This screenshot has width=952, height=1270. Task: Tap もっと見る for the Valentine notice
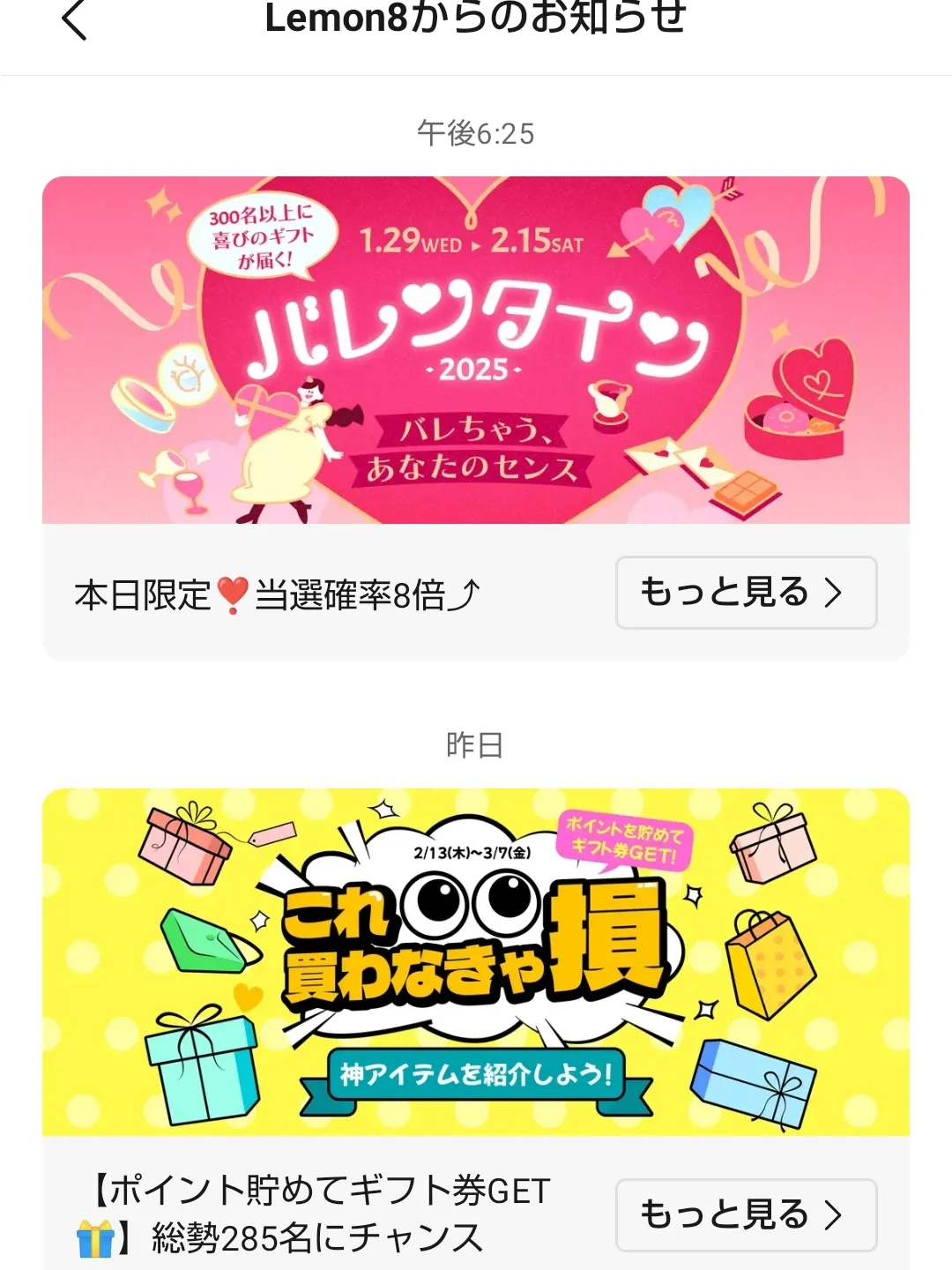pos(746,593)
